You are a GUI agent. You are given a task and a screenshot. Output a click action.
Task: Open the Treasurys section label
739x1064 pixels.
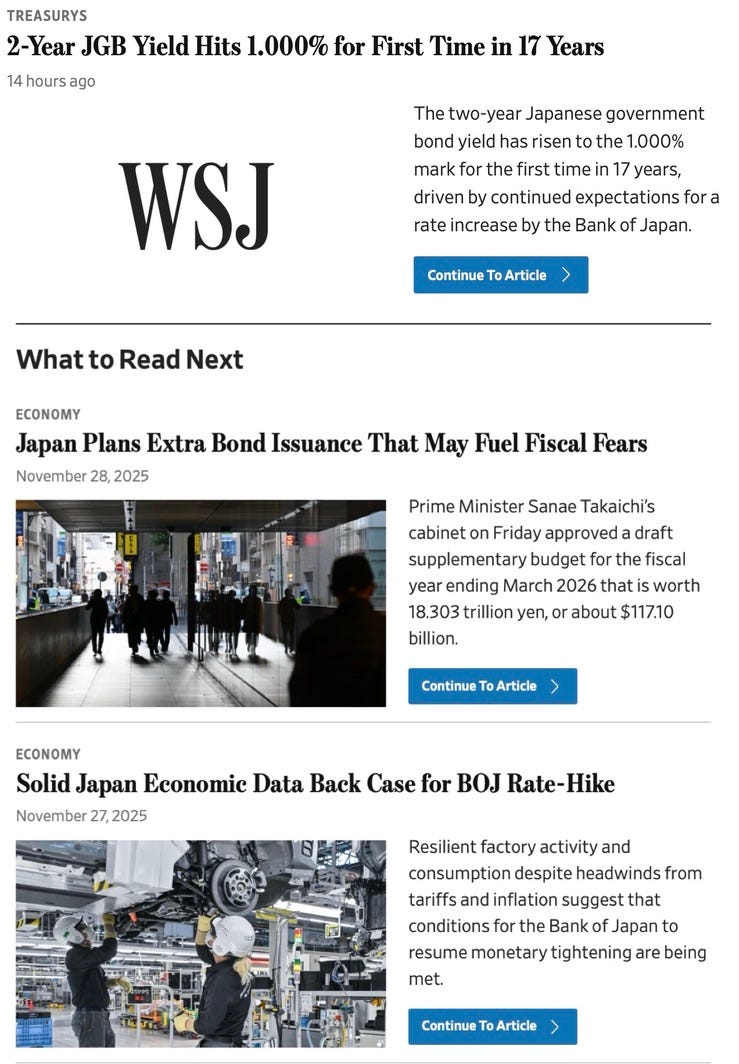[x=47, y=15]
